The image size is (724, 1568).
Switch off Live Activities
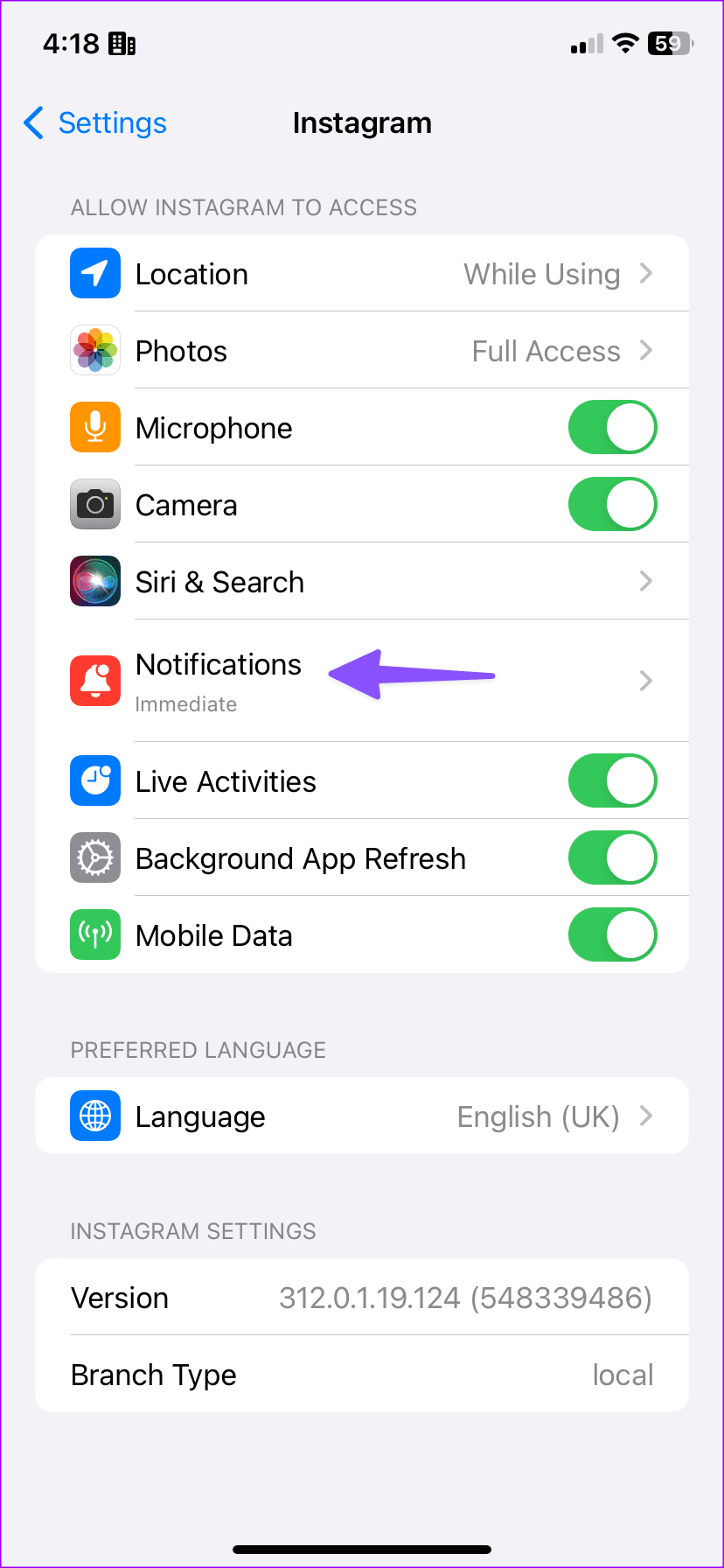(x=612, y=781)
